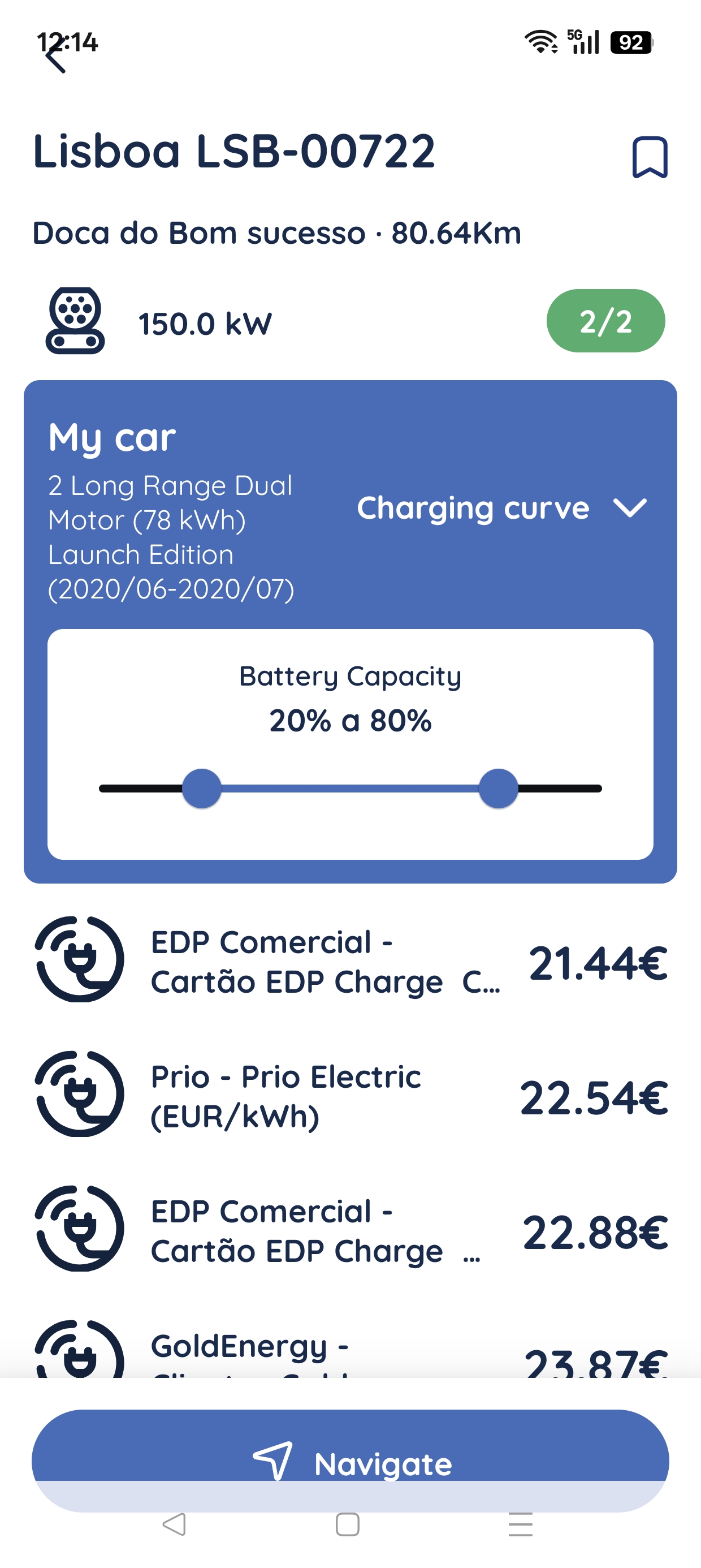The width and height of the screenshot is (701, 1568).
Task: Open the Prio Electric (EUR/kWh) tariff
Action: coord(350,1096)
